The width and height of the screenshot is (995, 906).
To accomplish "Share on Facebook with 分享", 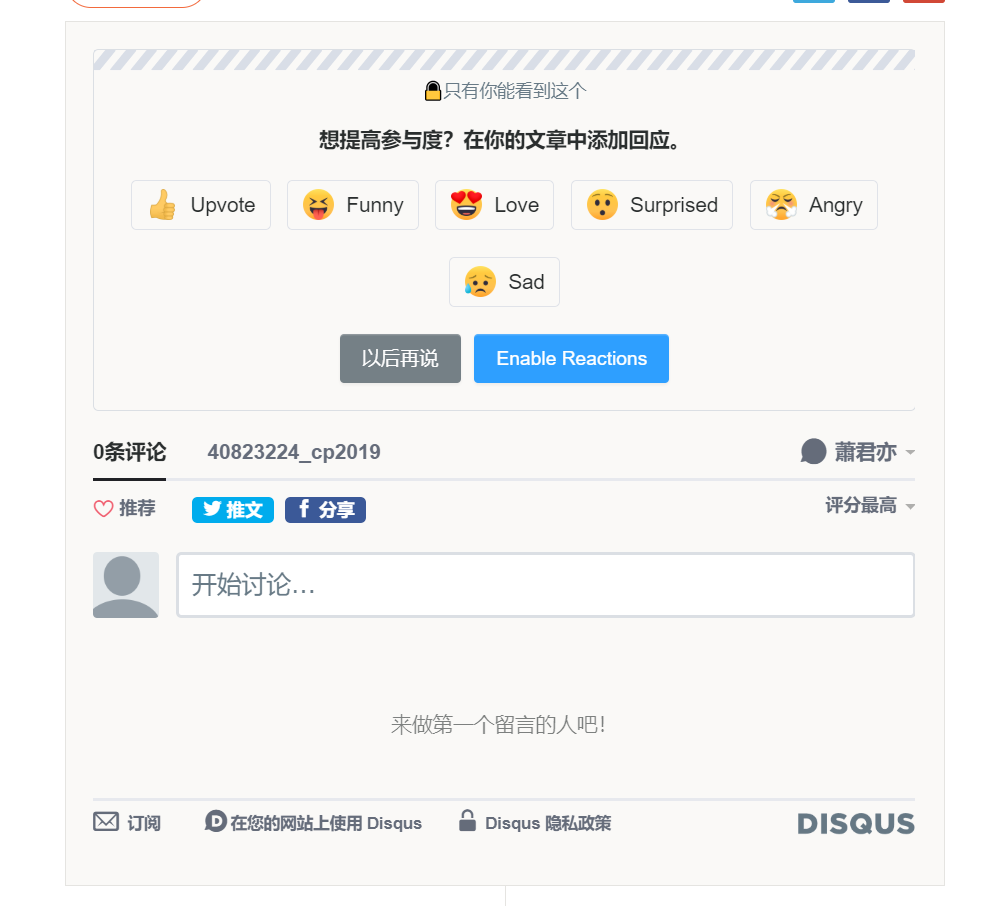I will tap(325, 510).
